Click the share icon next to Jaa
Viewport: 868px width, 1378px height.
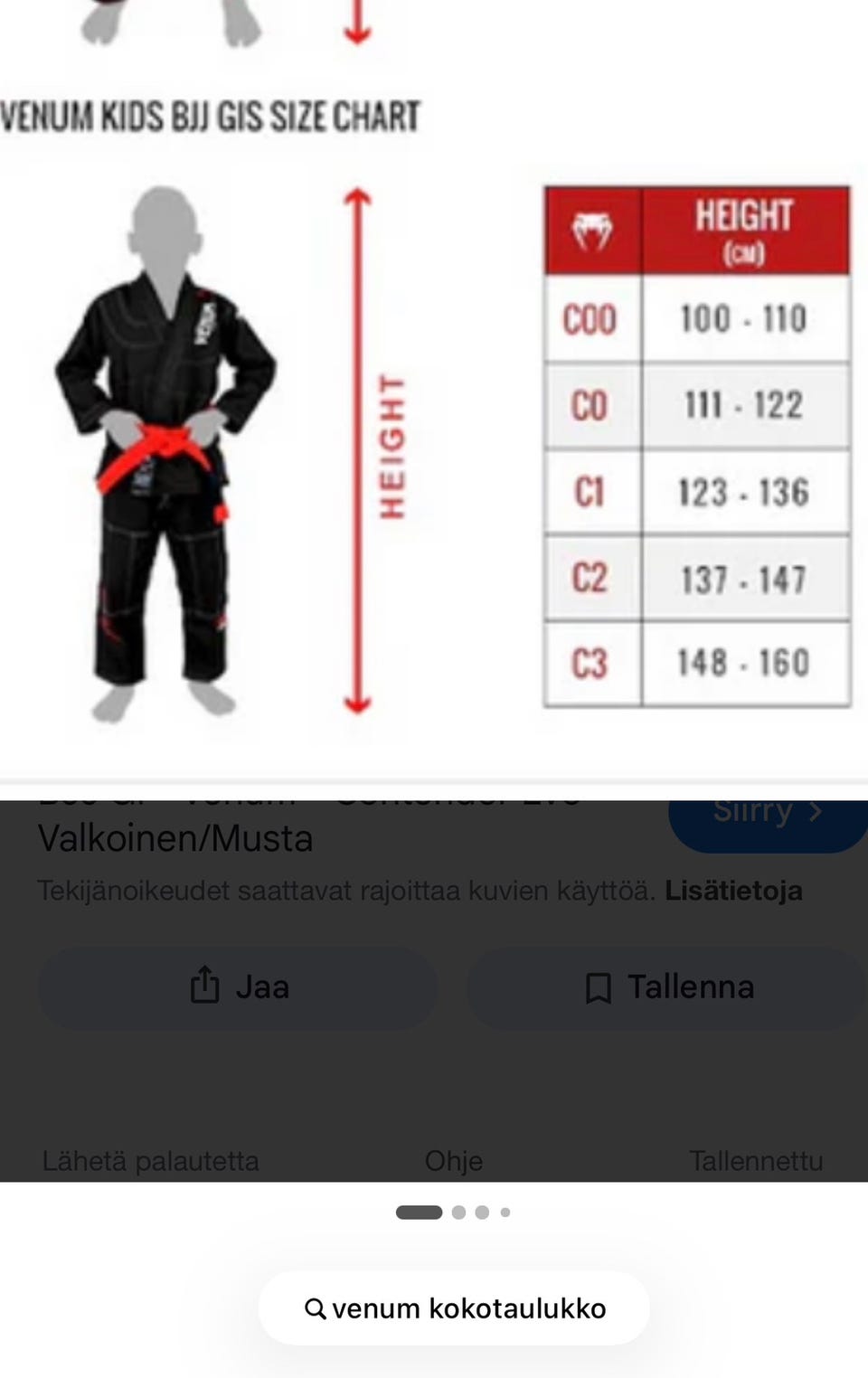206,986
